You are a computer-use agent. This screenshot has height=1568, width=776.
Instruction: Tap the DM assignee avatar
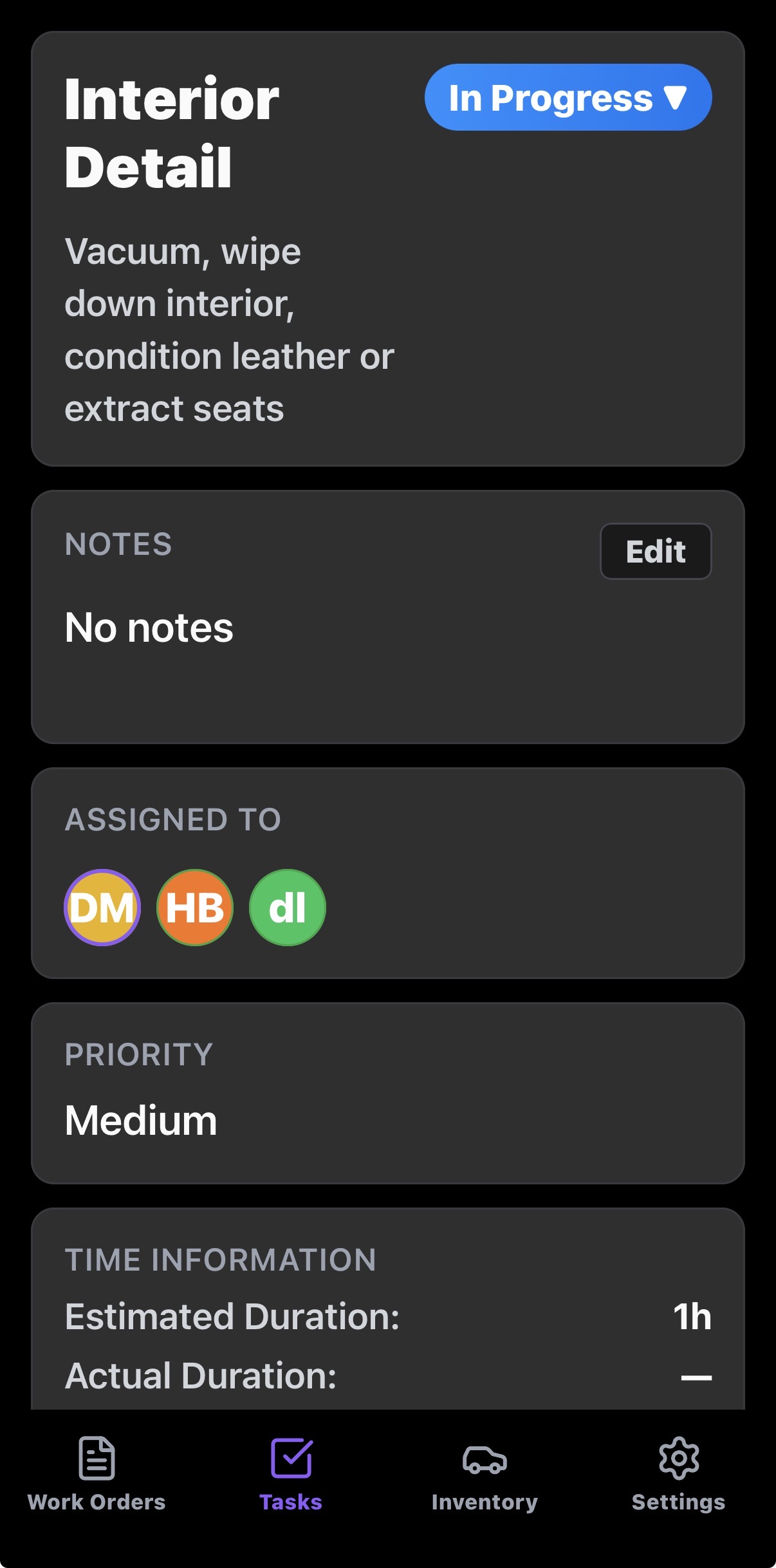pyautogui.click(x=102, y=908)
